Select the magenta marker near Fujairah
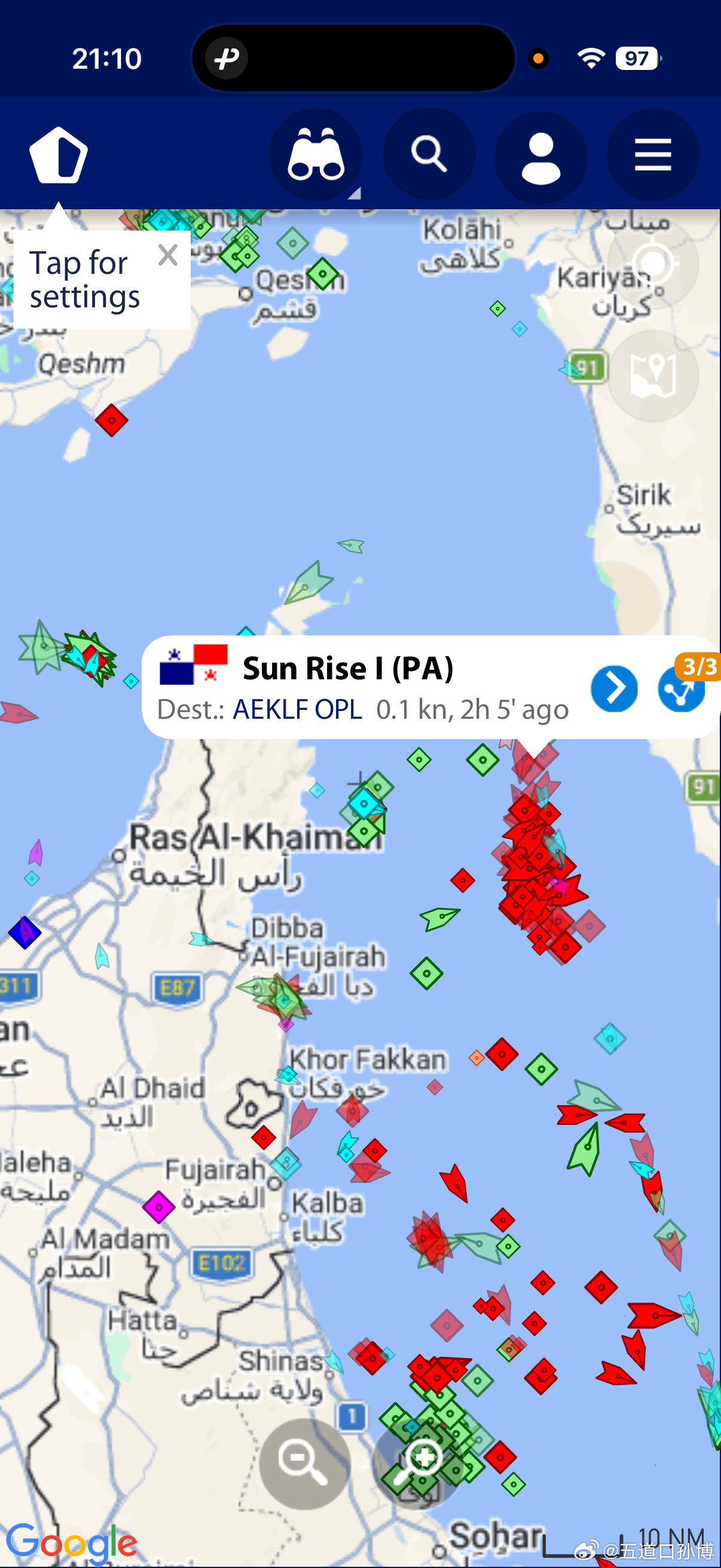721x1568 pixels. [159, 1206]
